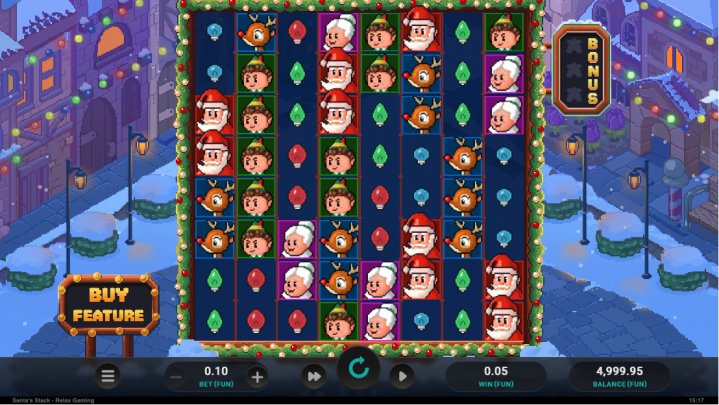
Task: Open the hamburger game menu
Action: (109, 376)
